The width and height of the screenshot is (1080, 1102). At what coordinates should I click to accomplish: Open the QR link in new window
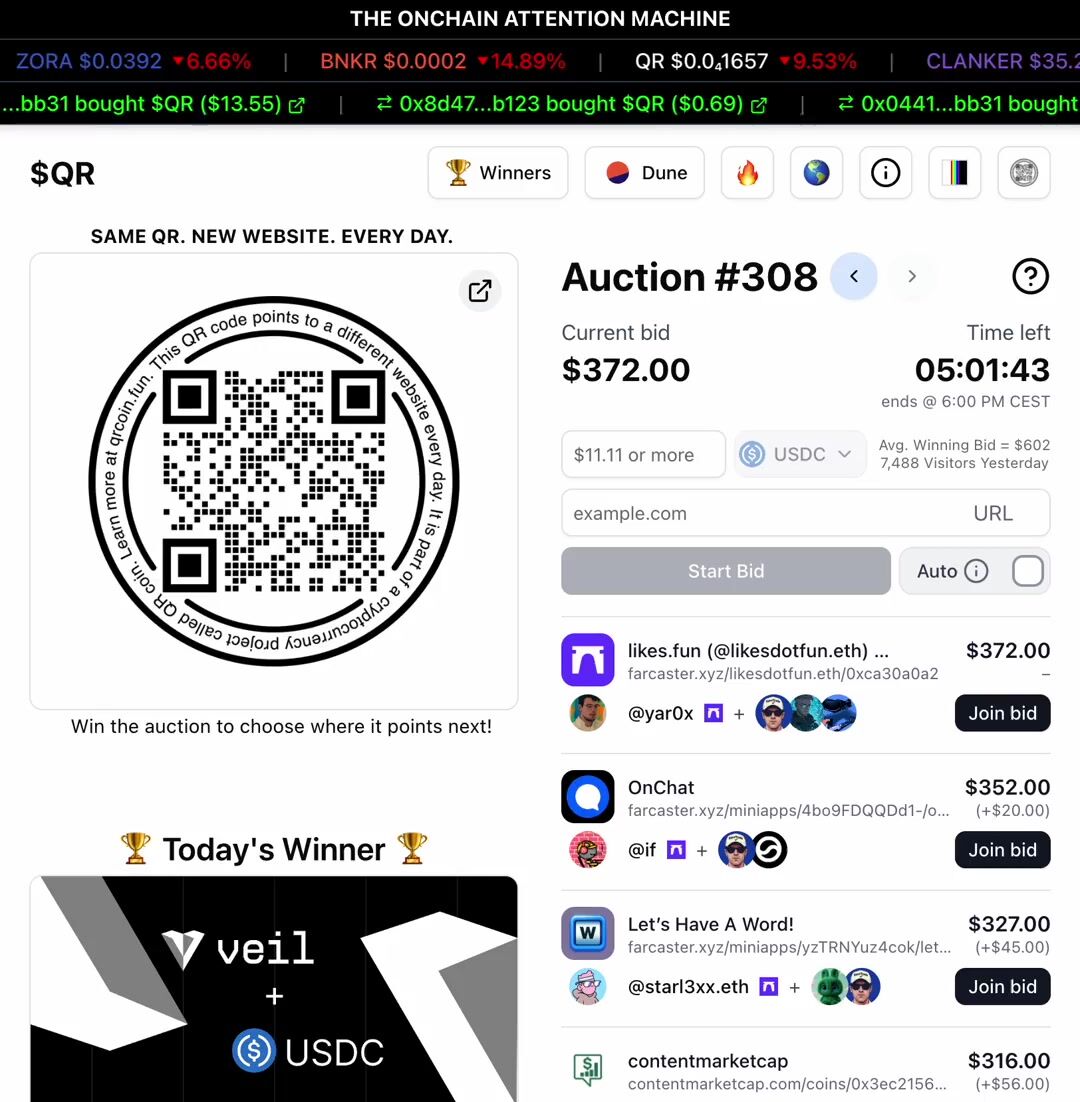click(x=480, y=290)
